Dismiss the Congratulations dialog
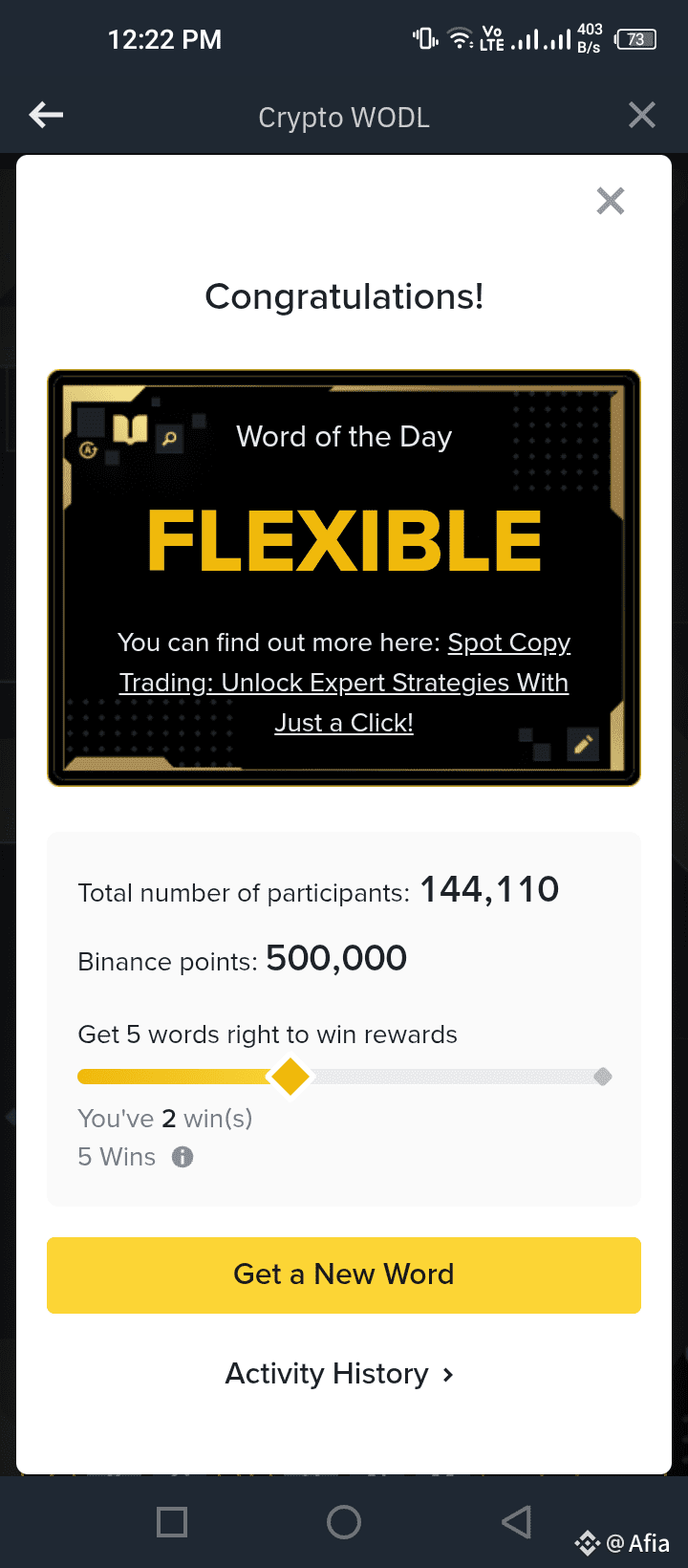 click(611, 201)
